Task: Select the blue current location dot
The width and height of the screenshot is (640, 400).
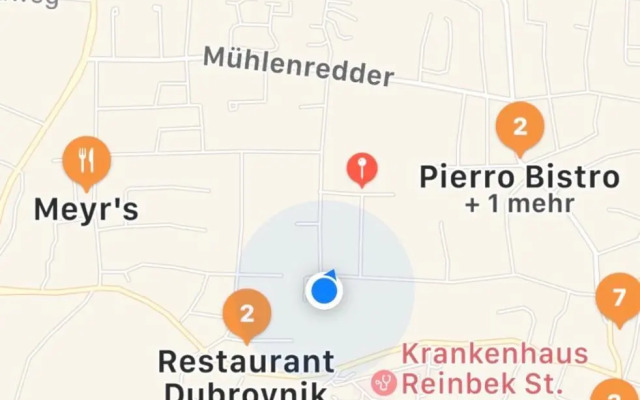Action: (323, 291)
